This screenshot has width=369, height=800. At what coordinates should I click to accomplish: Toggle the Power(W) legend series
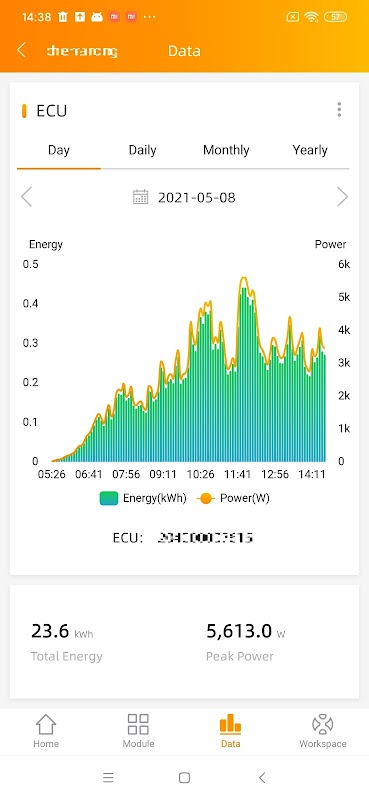click(x=232, y=498)
